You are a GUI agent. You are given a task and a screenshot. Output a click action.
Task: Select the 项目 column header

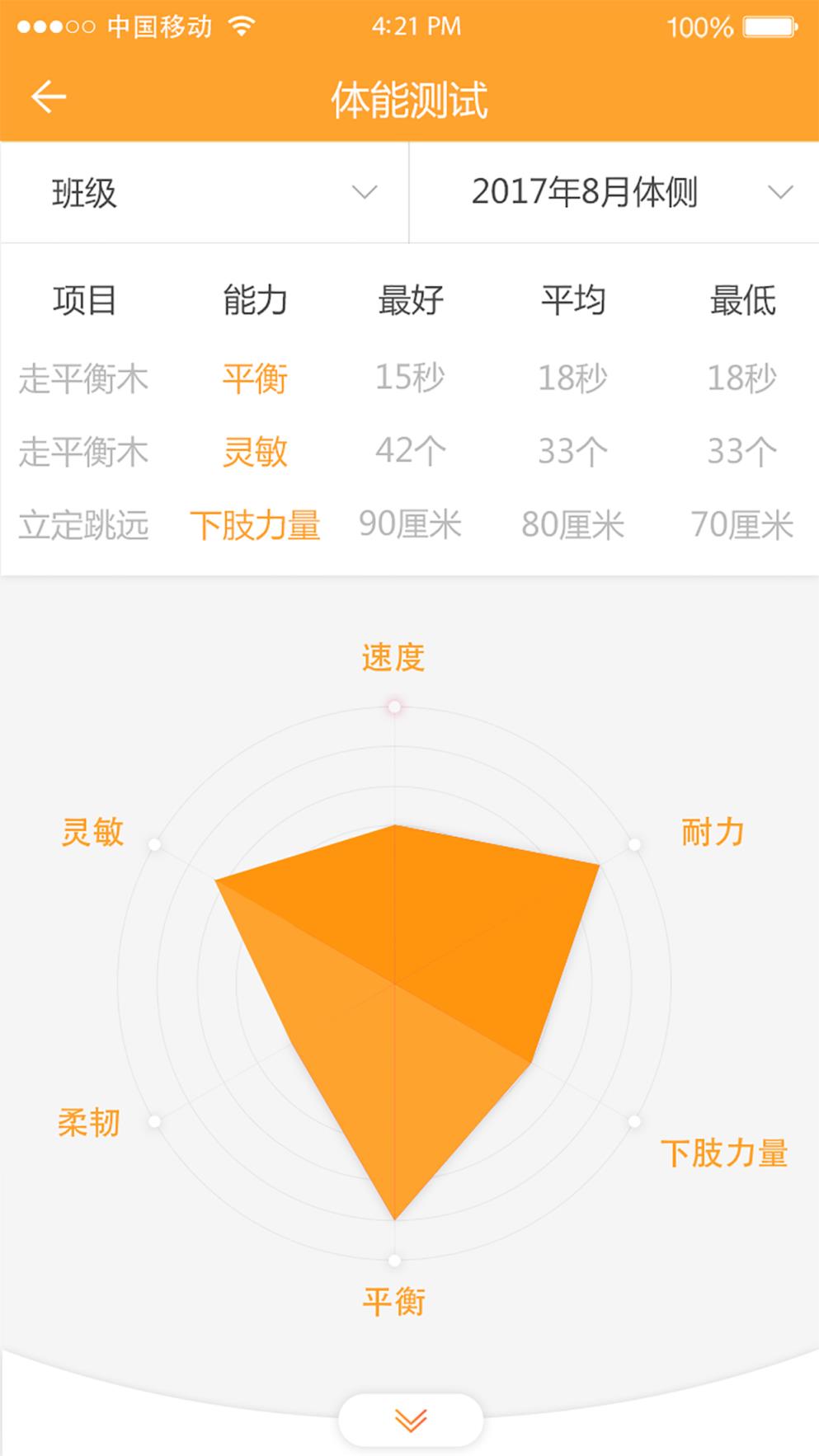pos(85,300)
